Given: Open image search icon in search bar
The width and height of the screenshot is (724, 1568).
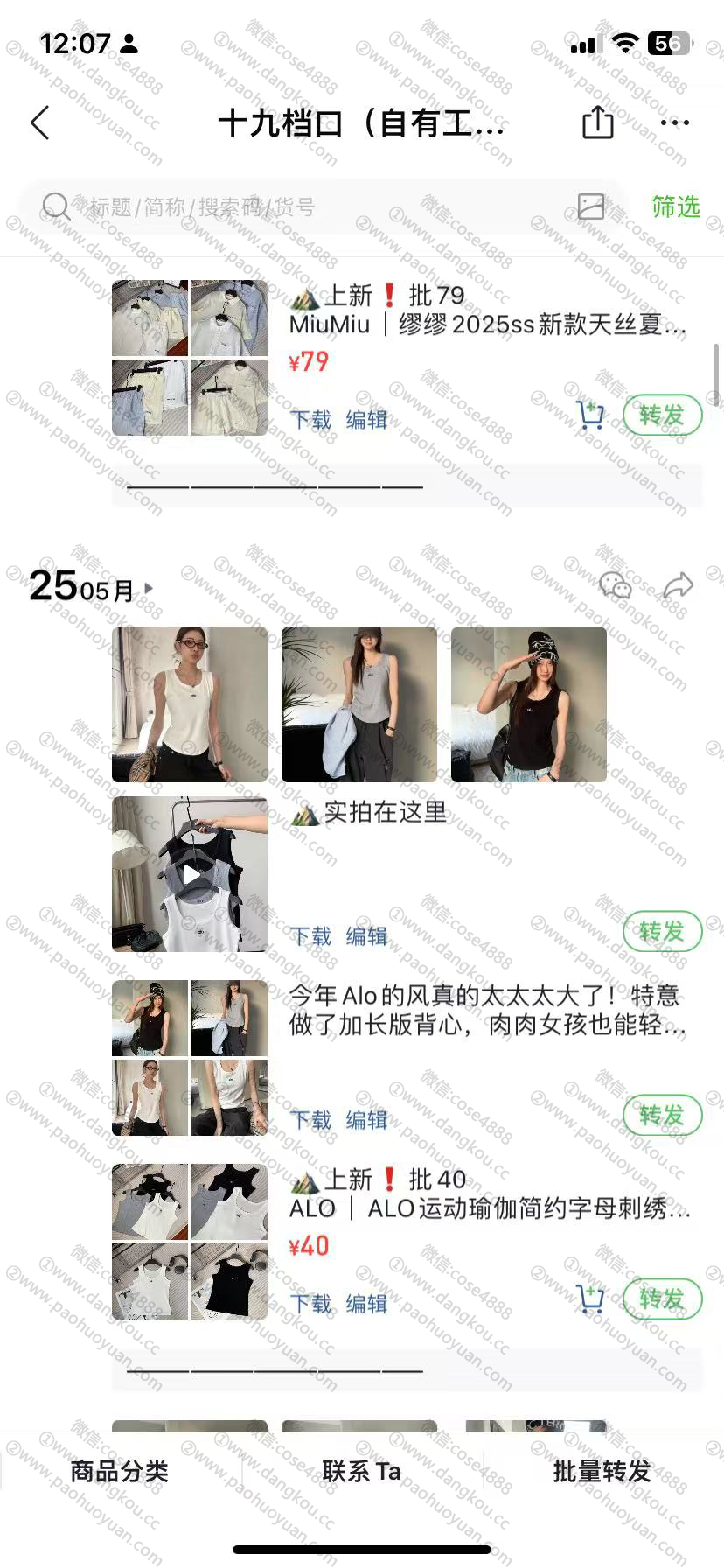Looking at the screenshot, I should tap(591, 206).
